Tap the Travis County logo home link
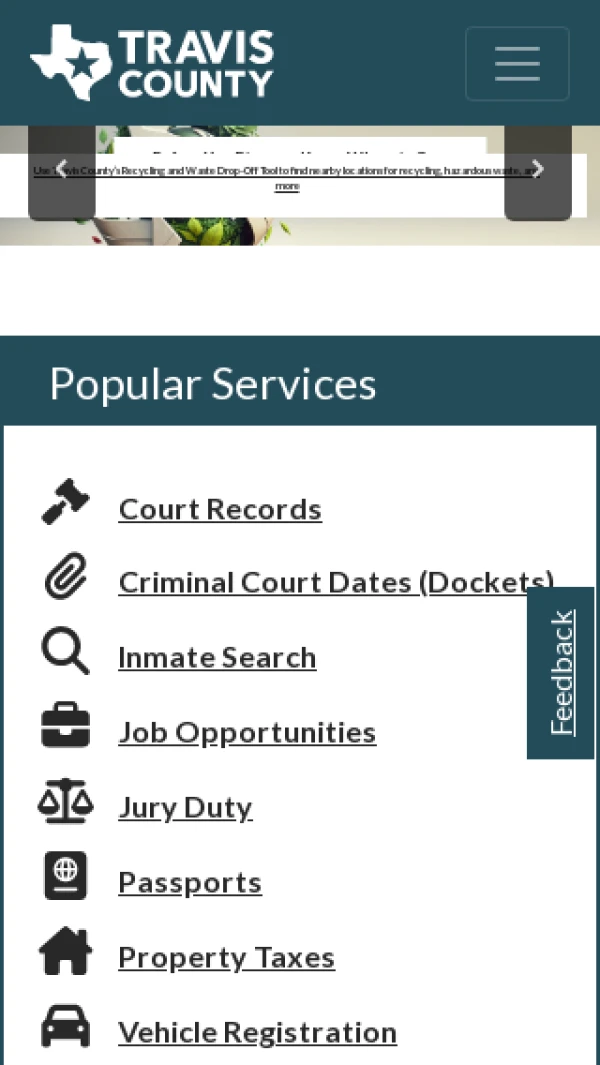Viewport: 600px width, 1065px height. point(152,63)
